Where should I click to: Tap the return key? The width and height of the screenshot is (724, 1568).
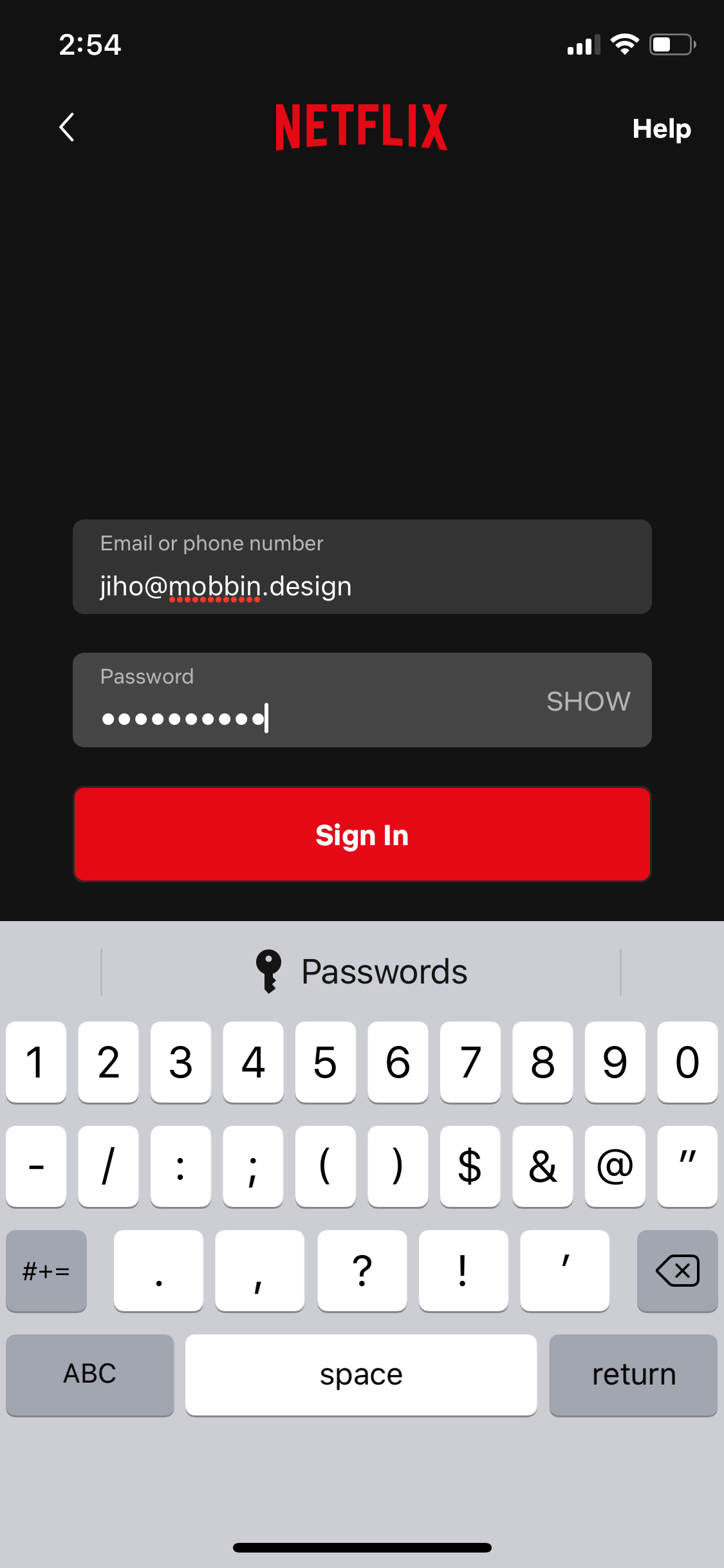pos(633,1375)
